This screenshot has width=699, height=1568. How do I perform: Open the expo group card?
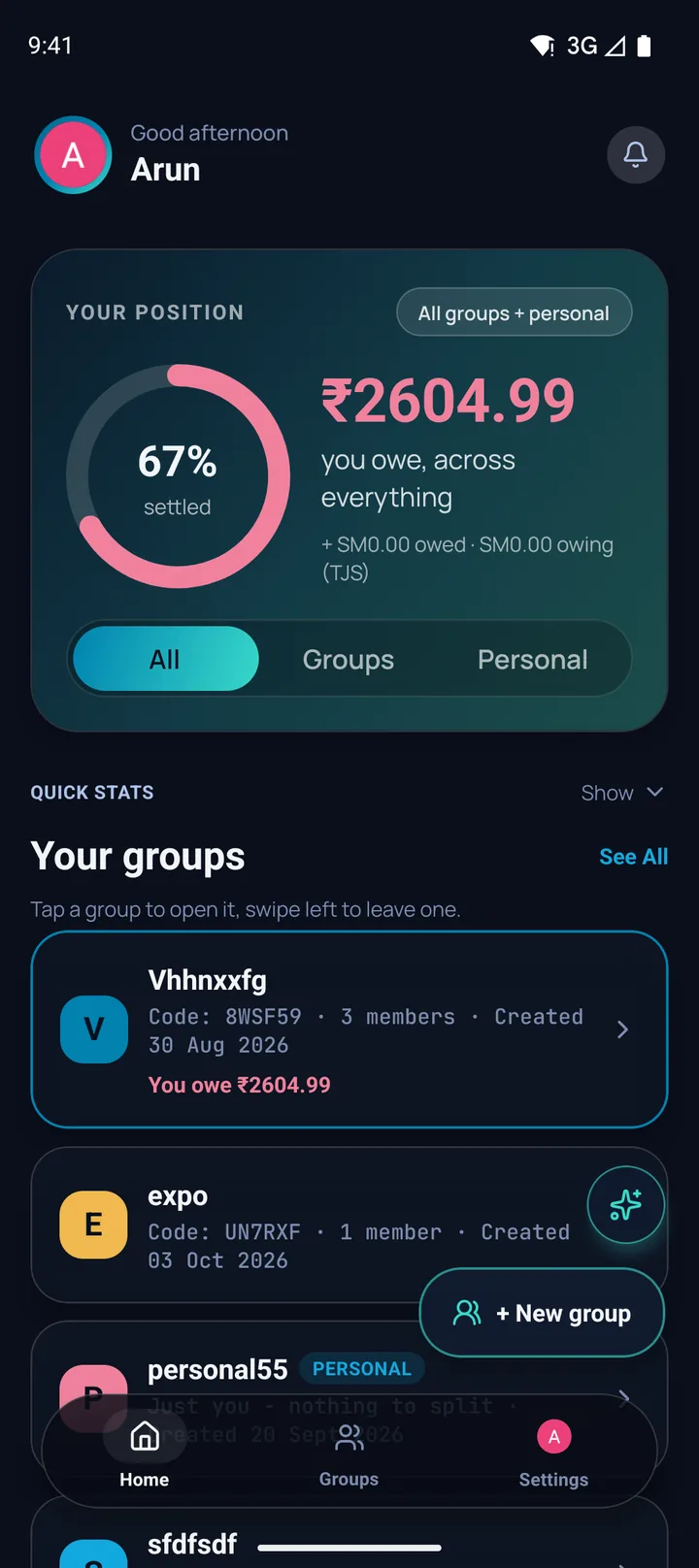311,1225
